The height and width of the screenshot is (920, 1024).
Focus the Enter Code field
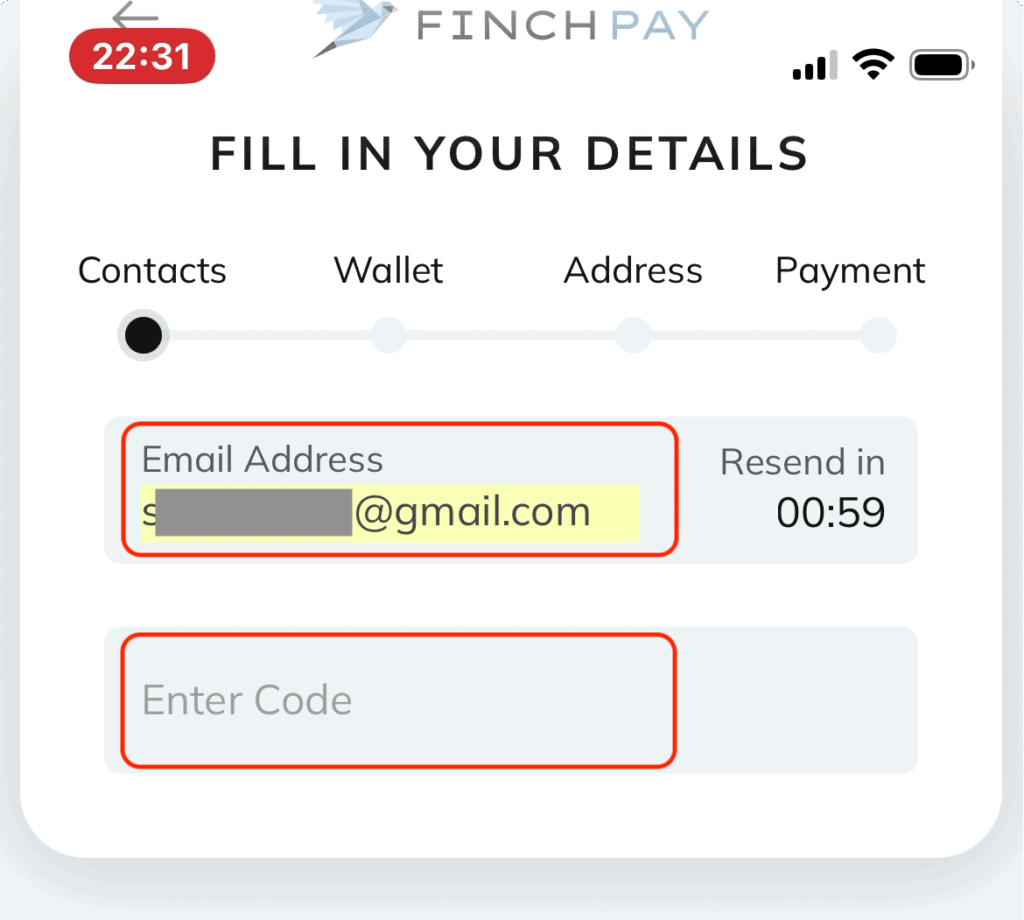398,700
